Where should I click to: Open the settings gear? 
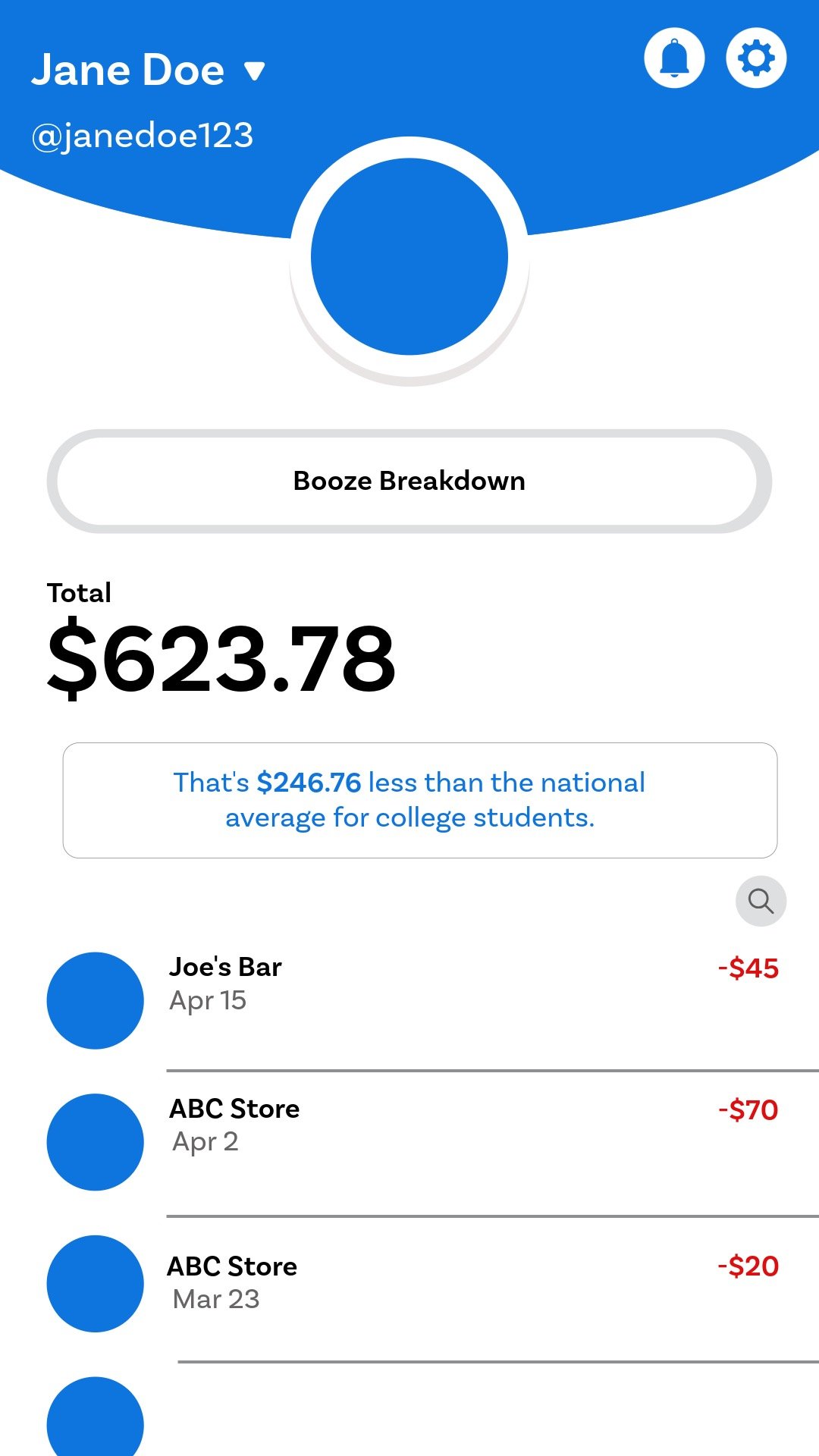point(756,58)
